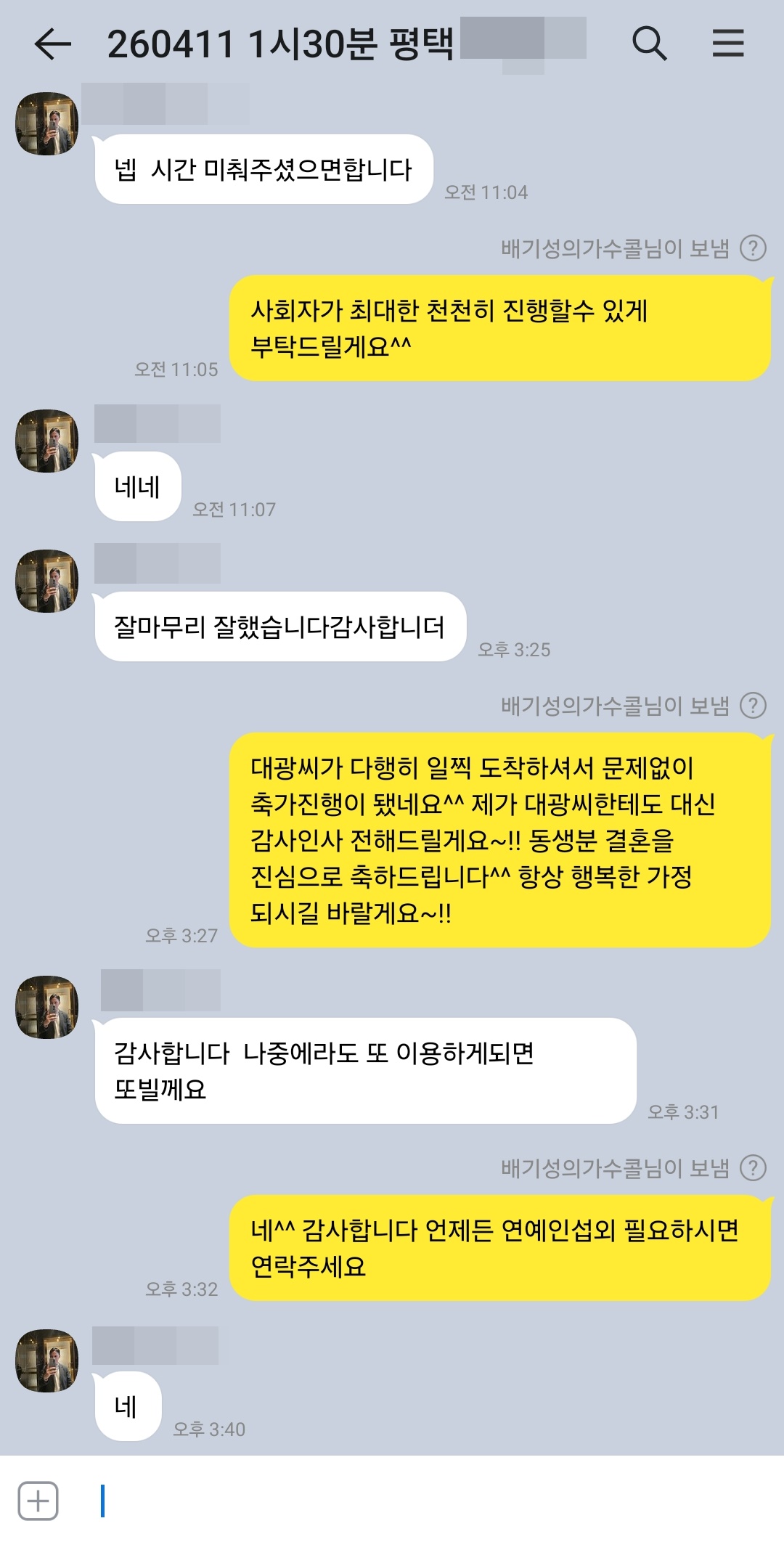Open profile photo beside 오후 3:40 message
Image resolution: width=784 pixels, height=1542 pixels.
click(47, 1361)
